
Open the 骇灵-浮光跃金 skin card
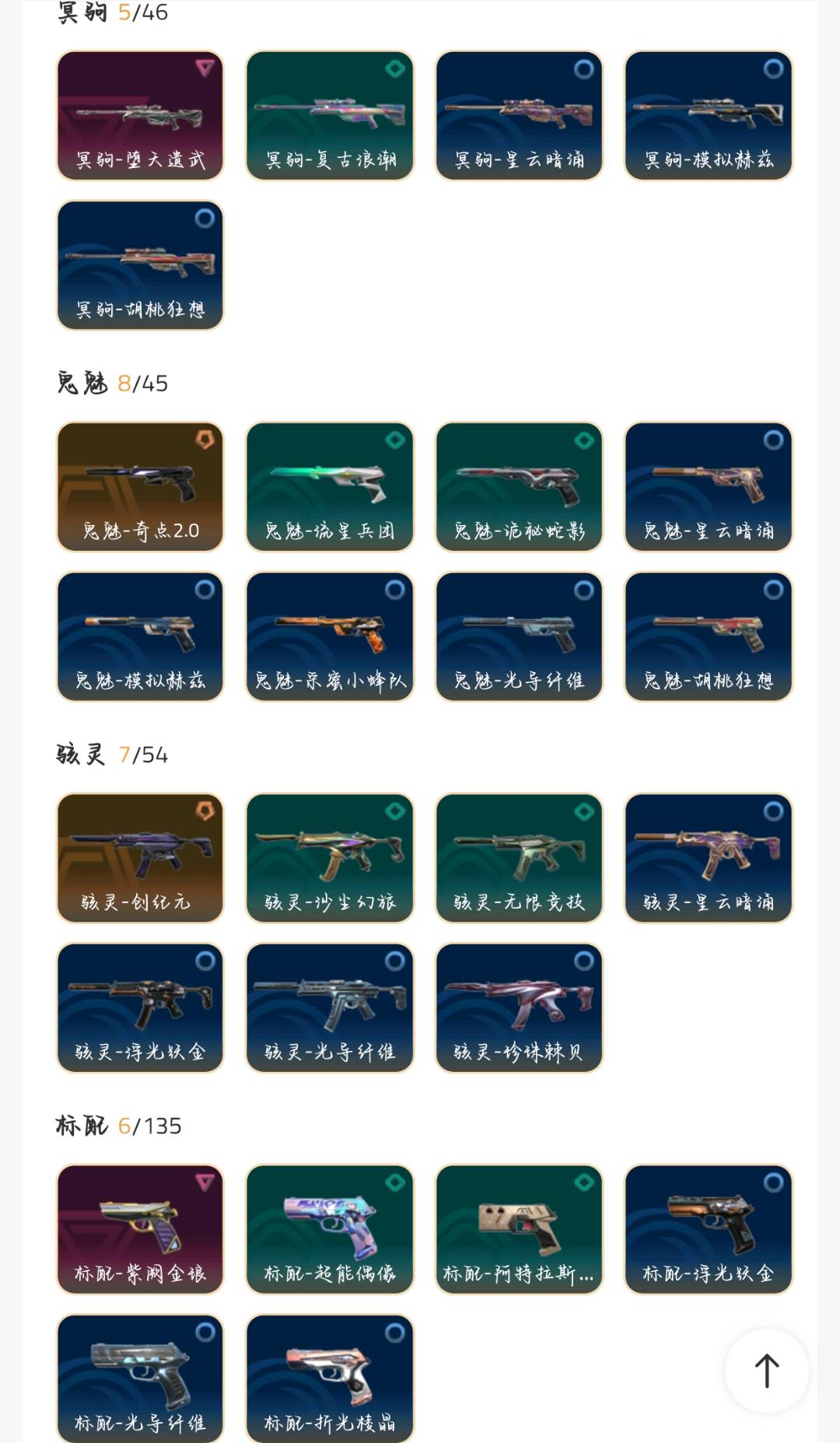tap(140, 1008)
